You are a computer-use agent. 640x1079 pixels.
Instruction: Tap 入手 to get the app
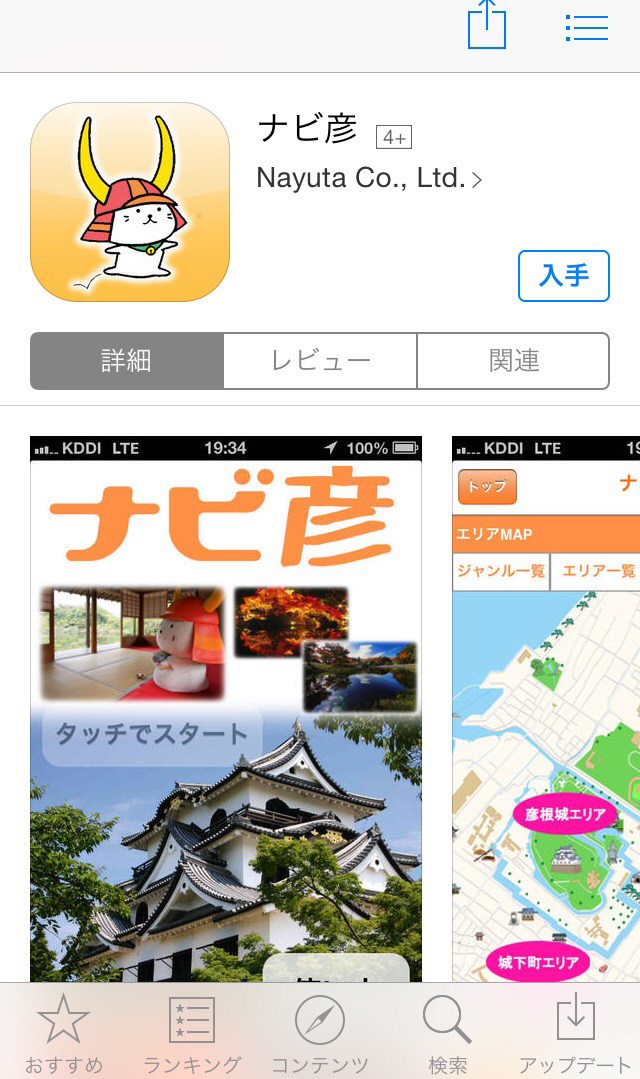point(564,276)
